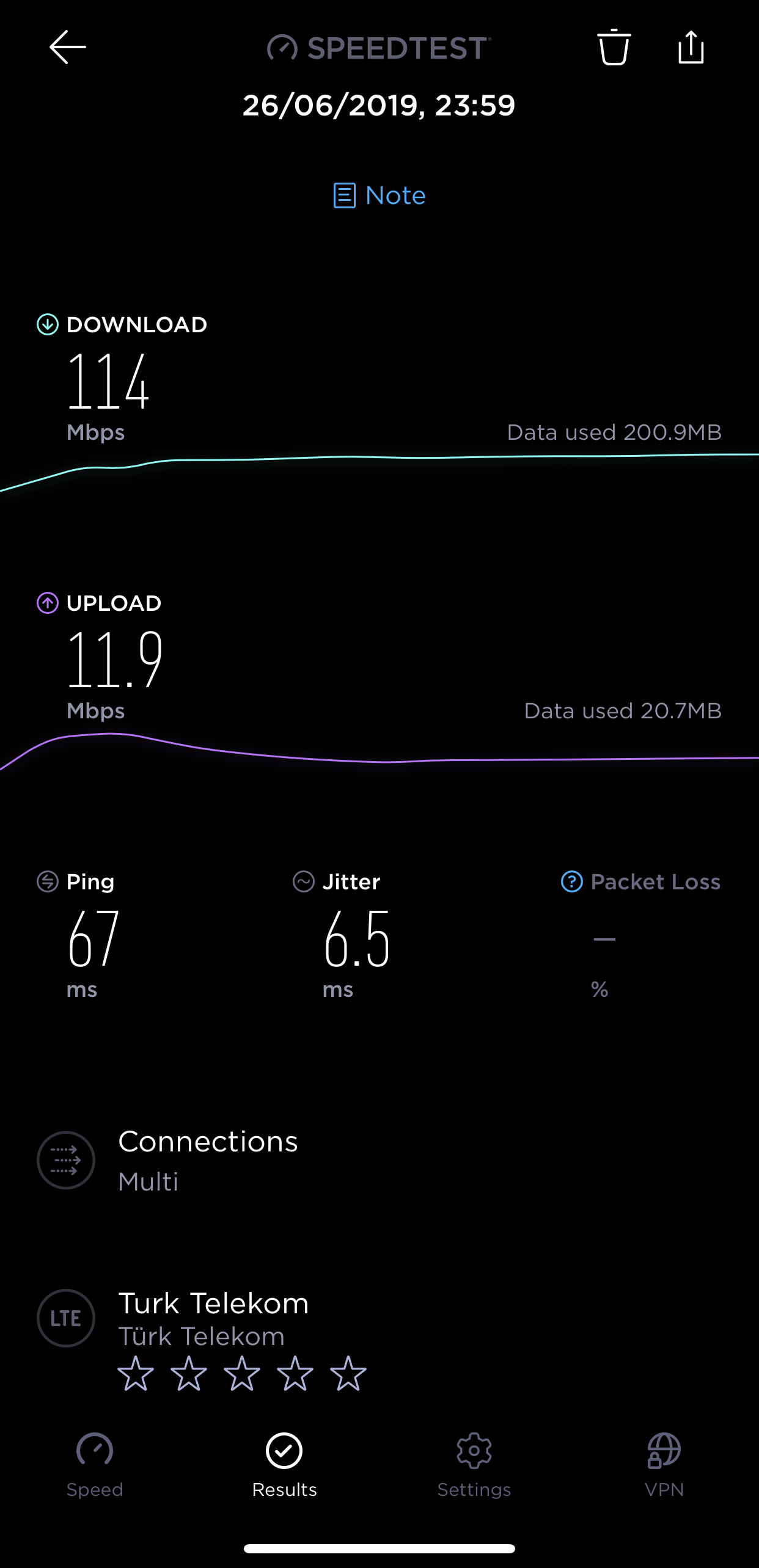This screenshot has height=1568, width=759.
Task: Rate Turk Telekom one star
Action: pos(136,1373)
